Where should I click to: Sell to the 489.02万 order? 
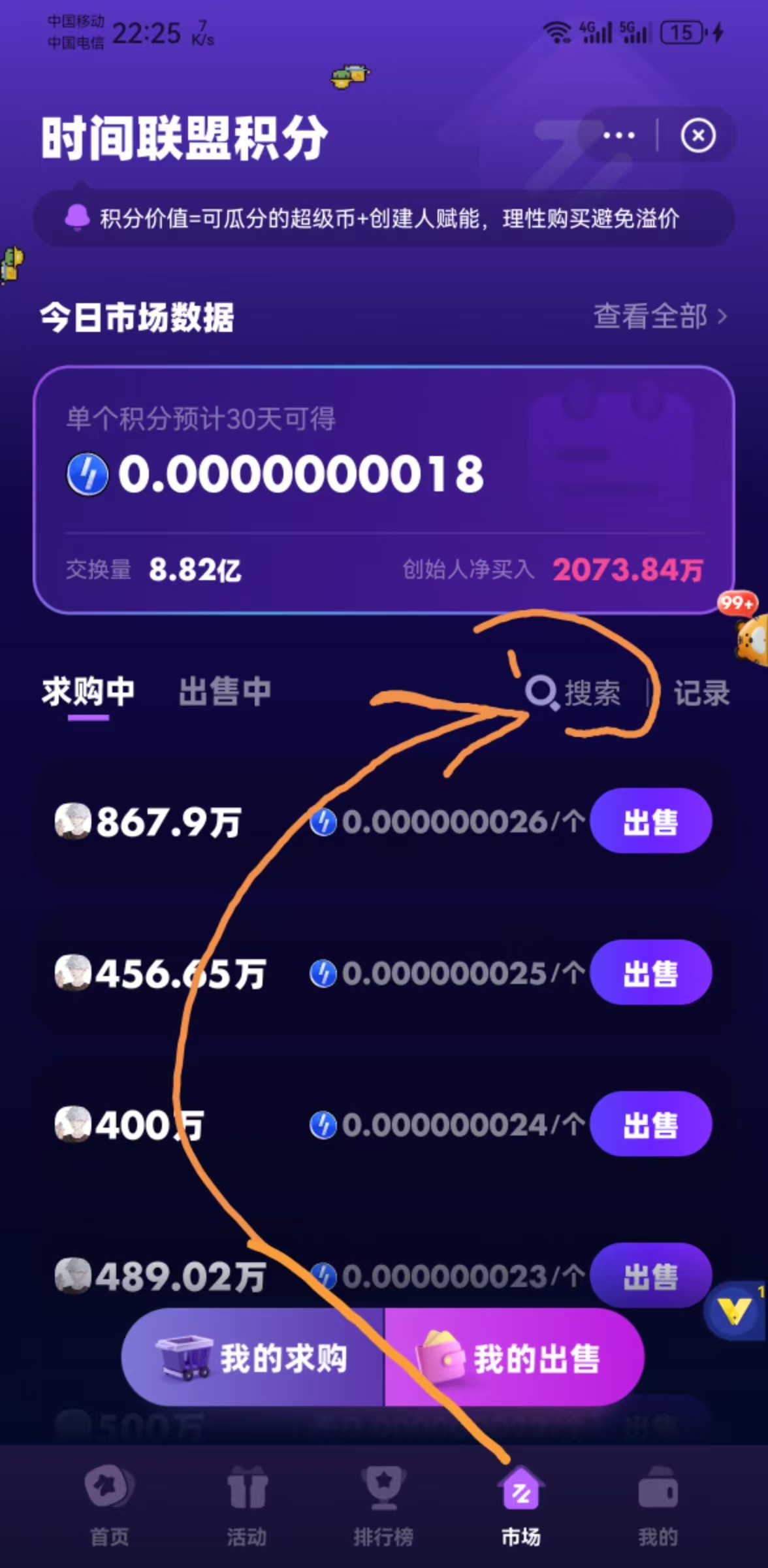pyautogui.click(x=650, y=1276)
